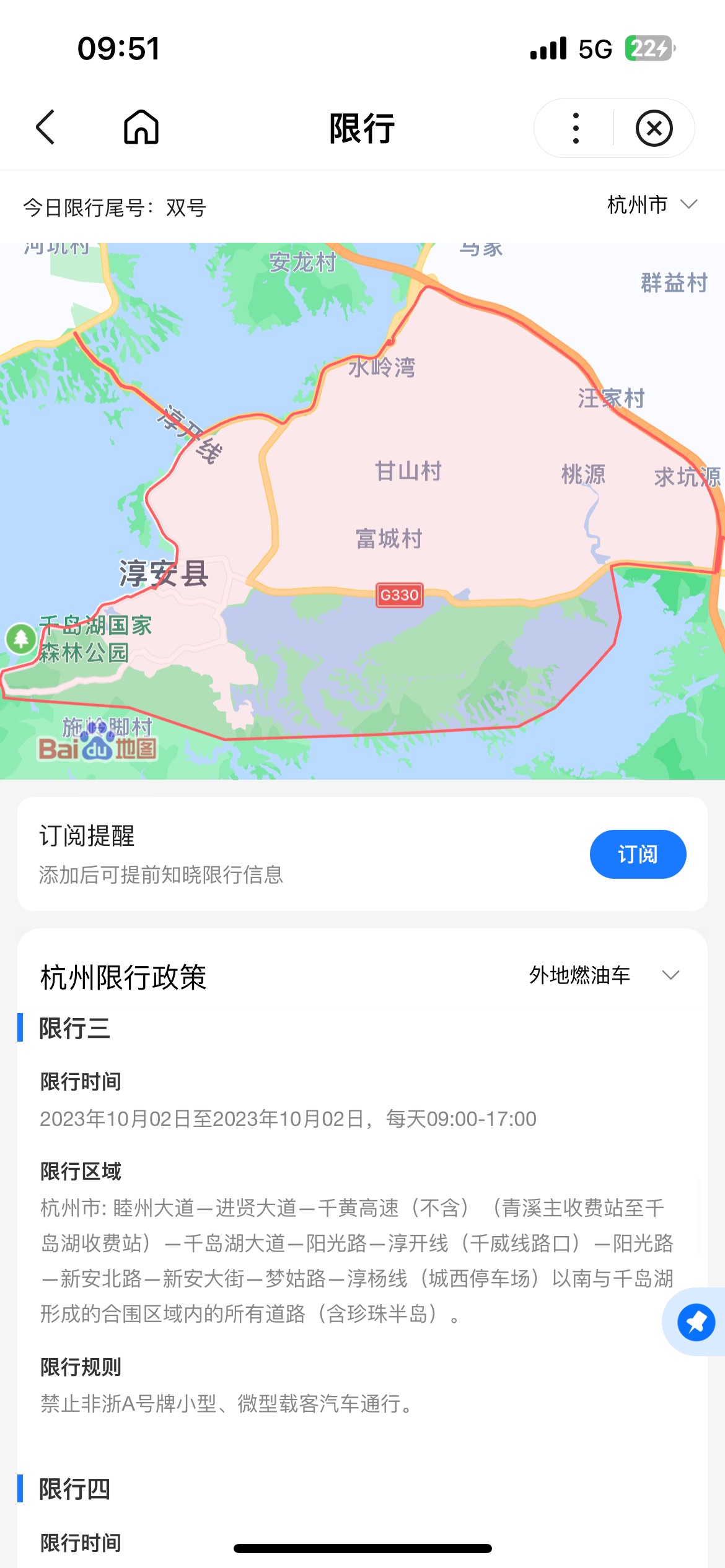
Task: Tap the floating blue pin icon
Action: click(696, 1322)
